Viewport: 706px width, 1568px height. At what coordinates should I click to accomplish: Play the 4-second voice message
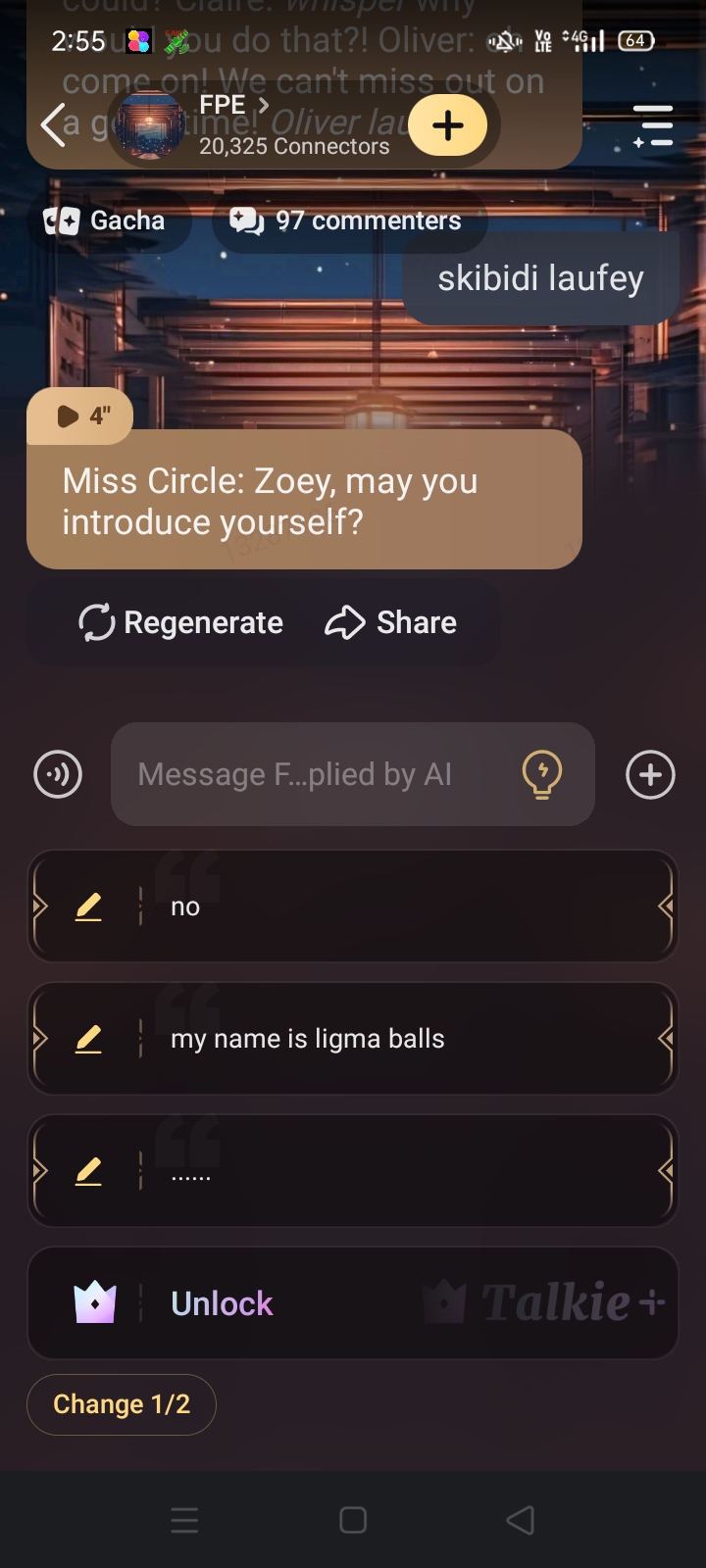click(80, 416)
